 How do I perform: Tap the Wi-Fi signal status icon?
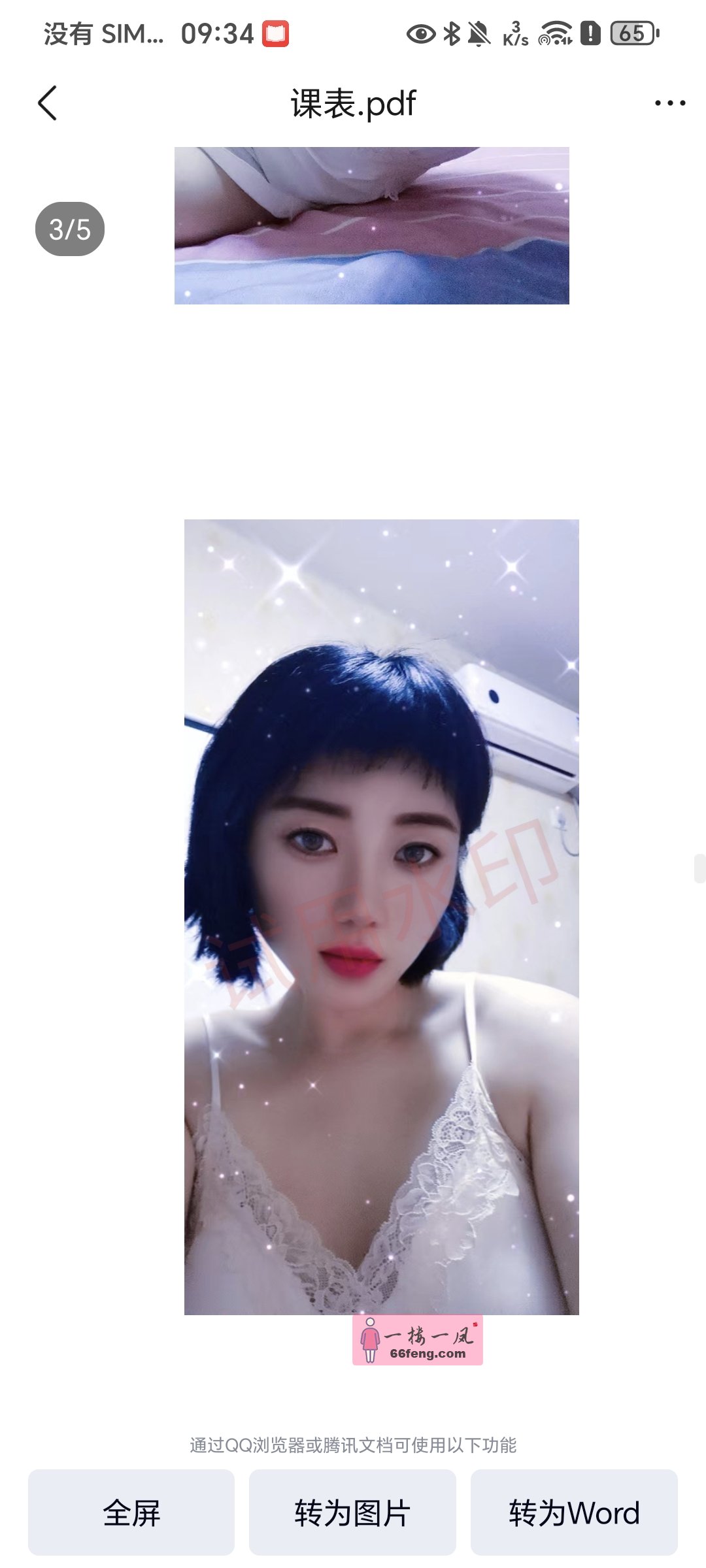point(556,34)
